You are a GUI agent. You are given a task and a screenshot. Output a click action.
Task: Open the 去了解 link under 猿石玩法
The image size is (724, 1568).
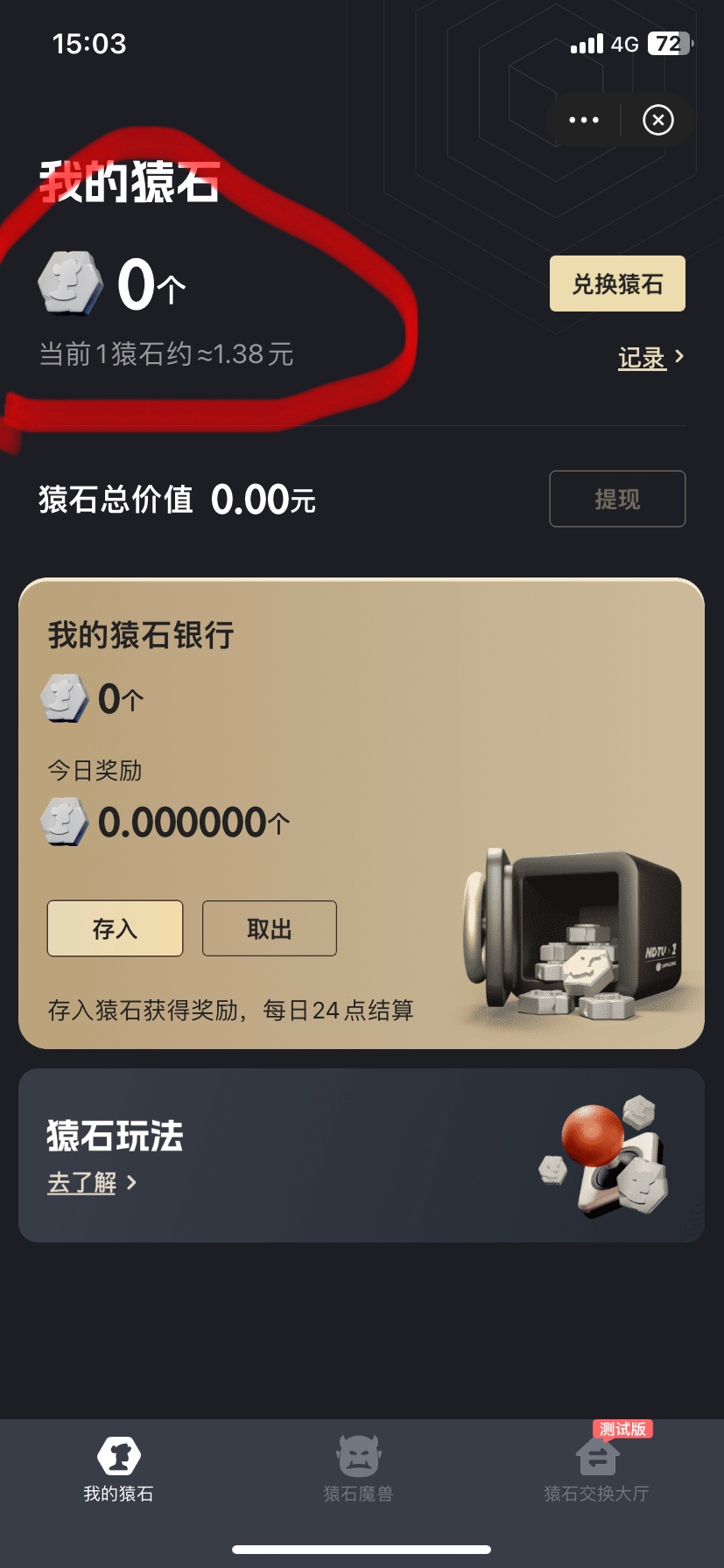point(92,1183)
